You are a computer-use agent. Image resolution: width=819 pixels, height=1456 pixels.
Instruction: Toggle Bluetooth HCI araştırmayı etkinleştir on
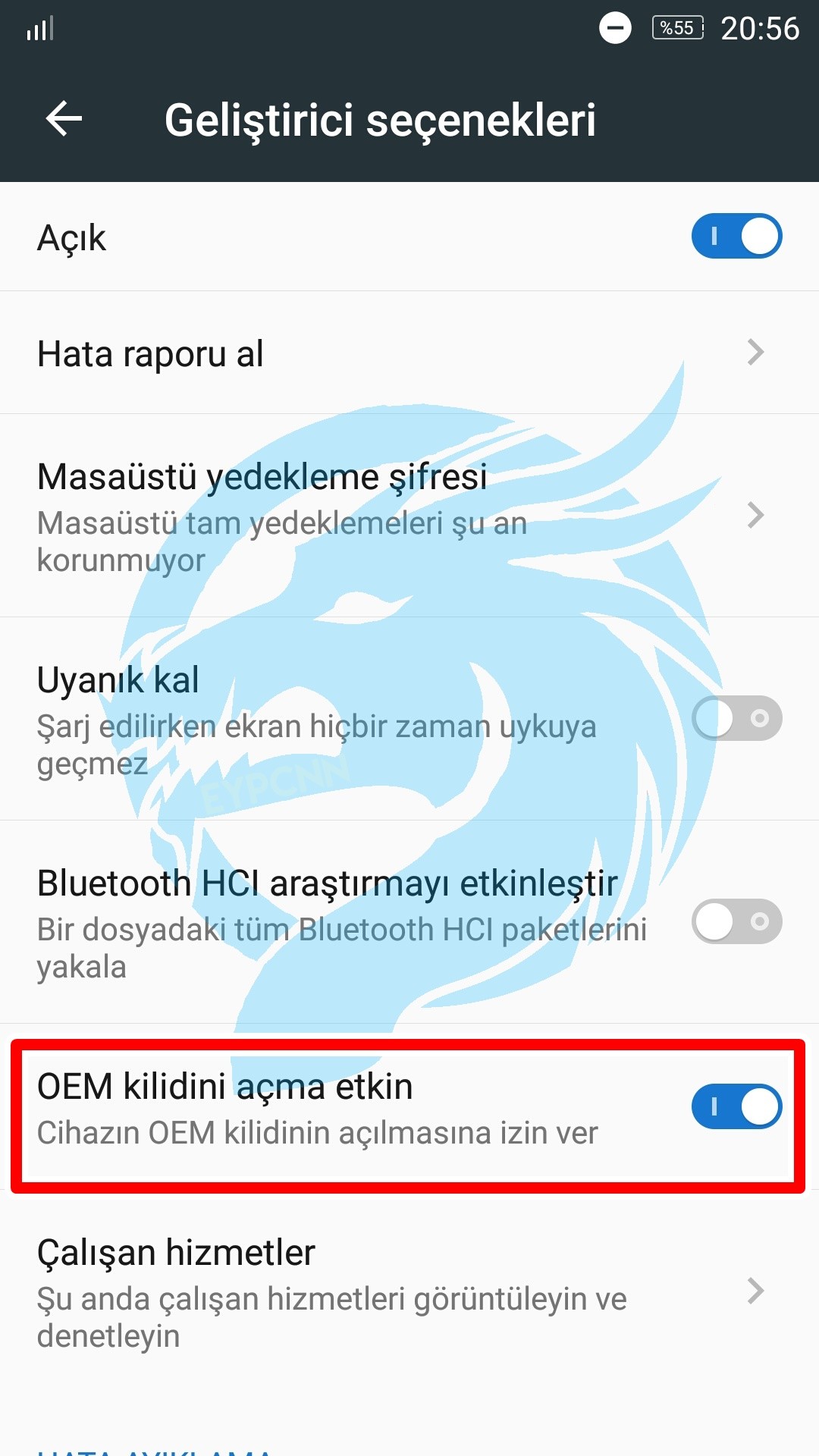coord(736,921)
